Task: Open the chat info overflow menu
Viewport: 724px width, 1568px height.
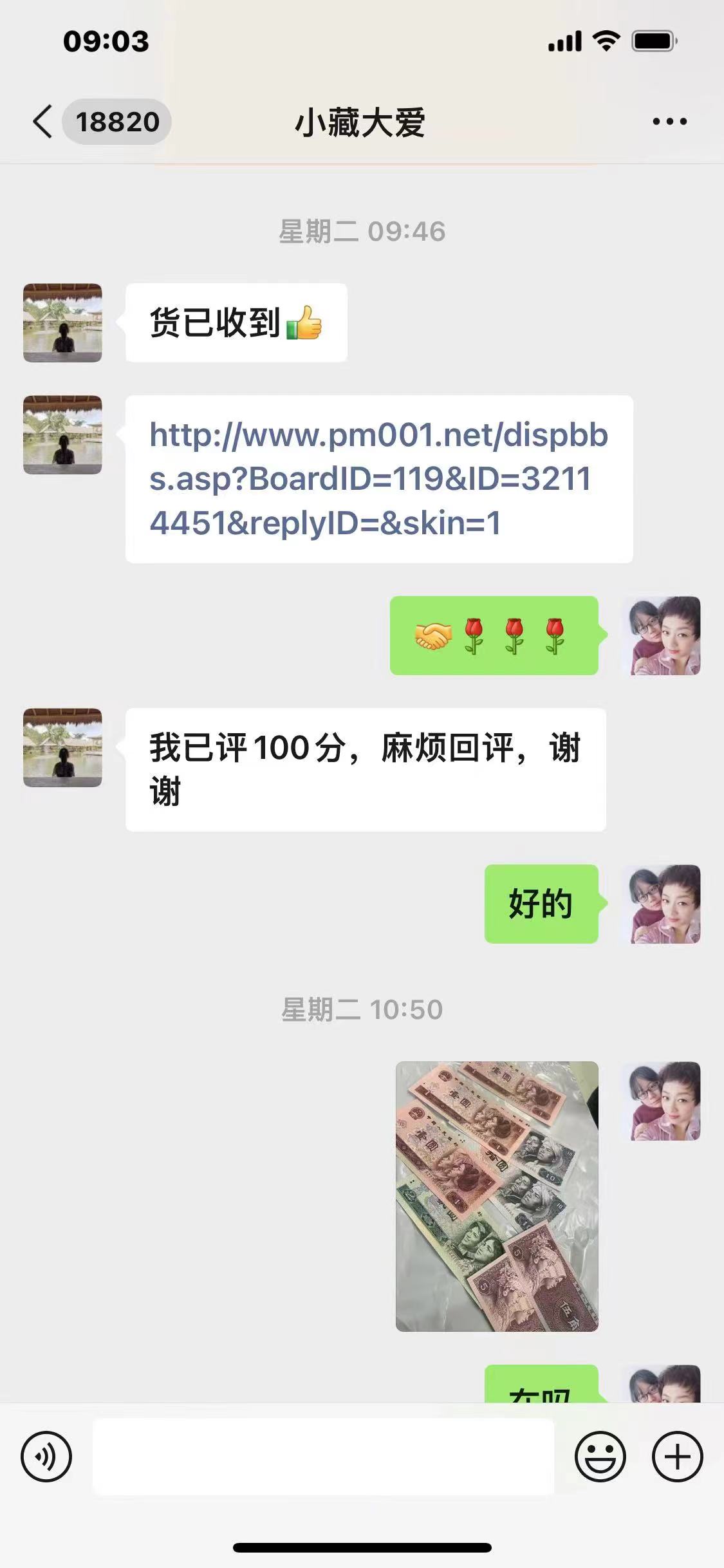Action: tap(669, 122)
